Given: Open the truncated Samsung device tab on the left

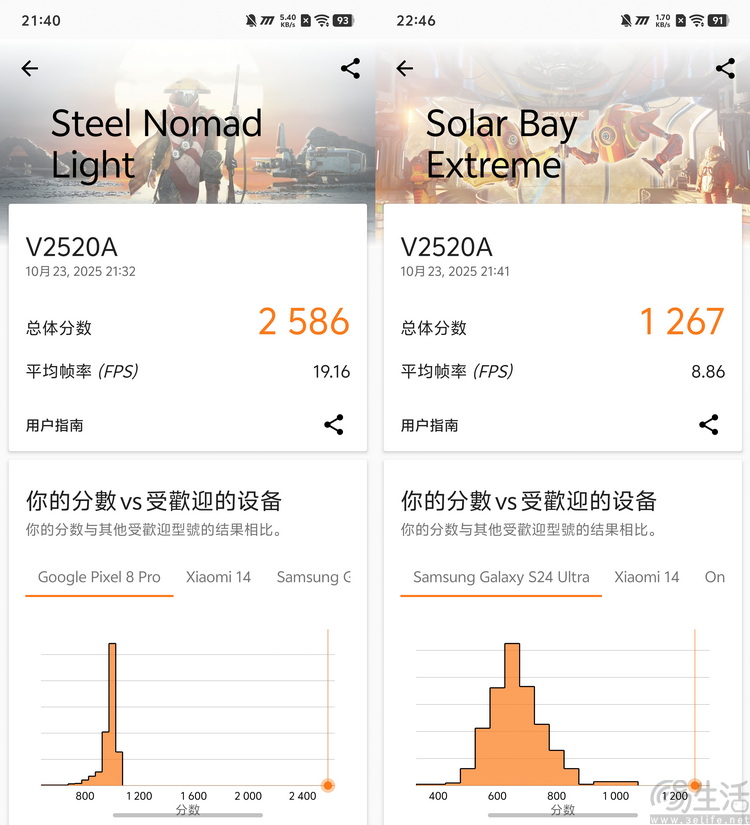Looking at the screenshot, I should tap(313, 577).
